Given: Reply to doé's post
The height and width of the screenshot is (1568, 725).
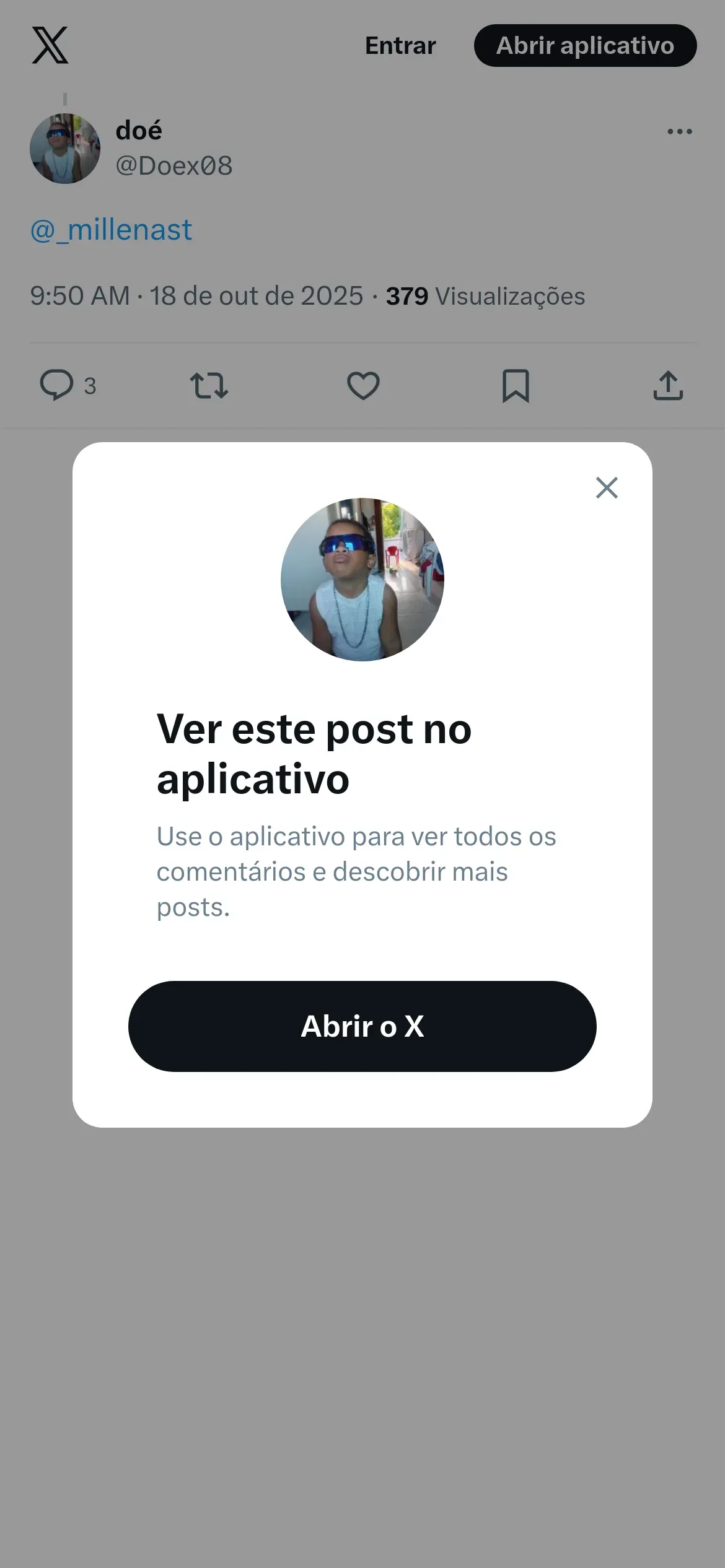Looking at the screenshot, I should (x=57, y=385).
